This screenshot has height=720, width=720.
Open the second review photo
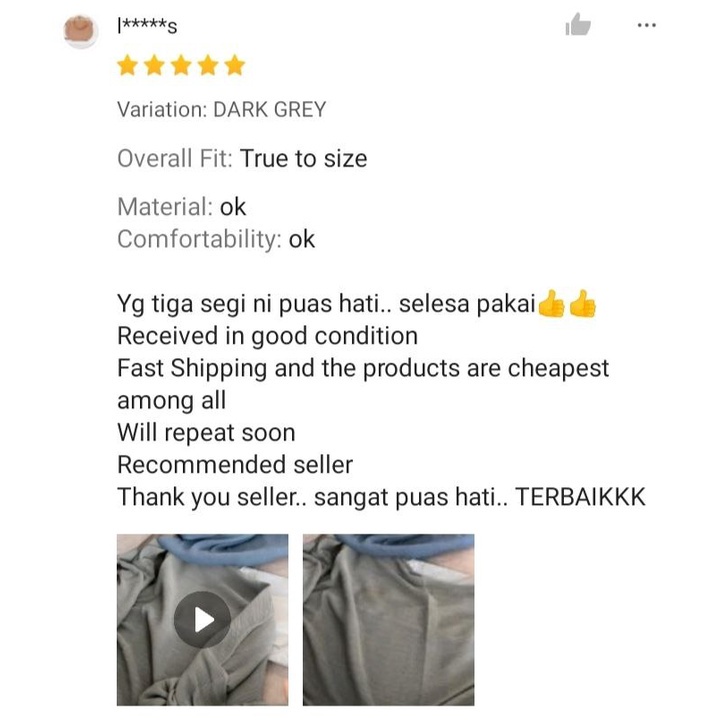coord(388,620)
